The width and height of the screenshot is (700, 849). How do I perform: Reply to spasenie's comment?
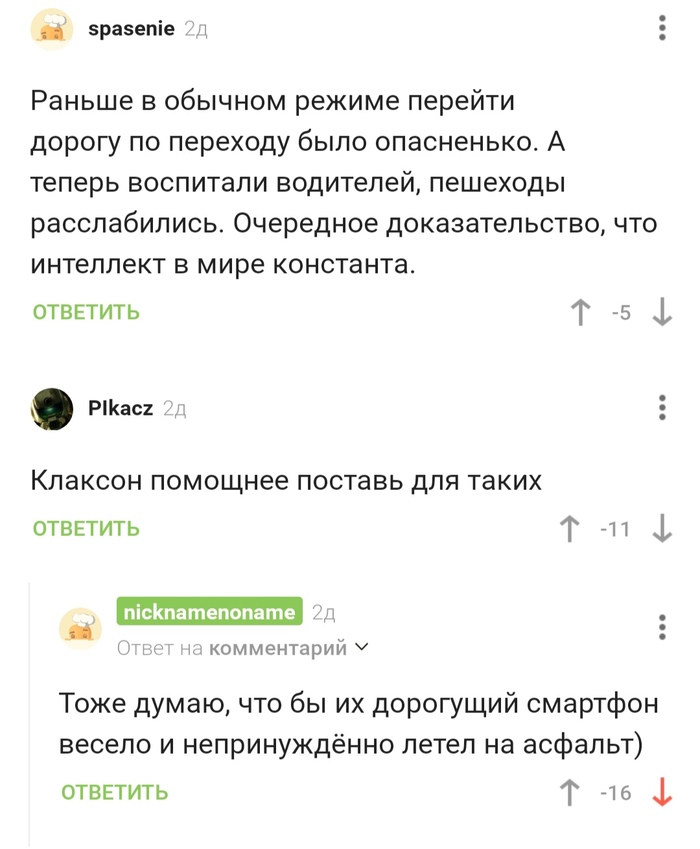point(86,313)
